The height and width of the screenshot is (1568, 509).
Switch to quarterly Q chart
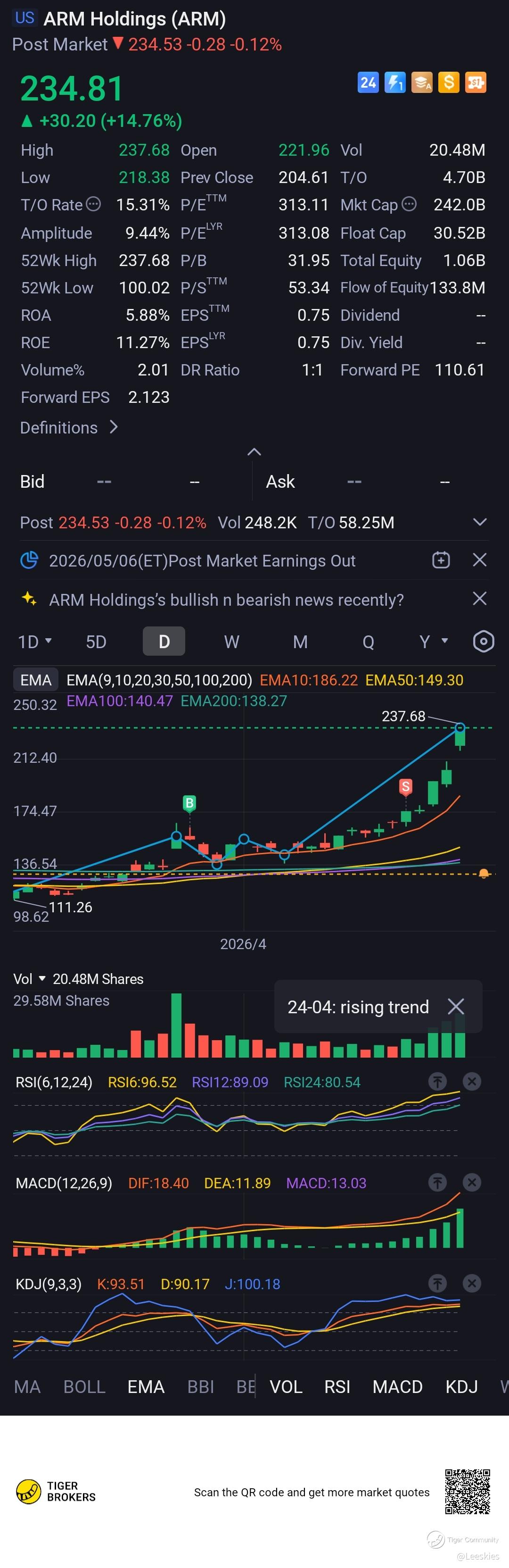(x=368, y=642)
